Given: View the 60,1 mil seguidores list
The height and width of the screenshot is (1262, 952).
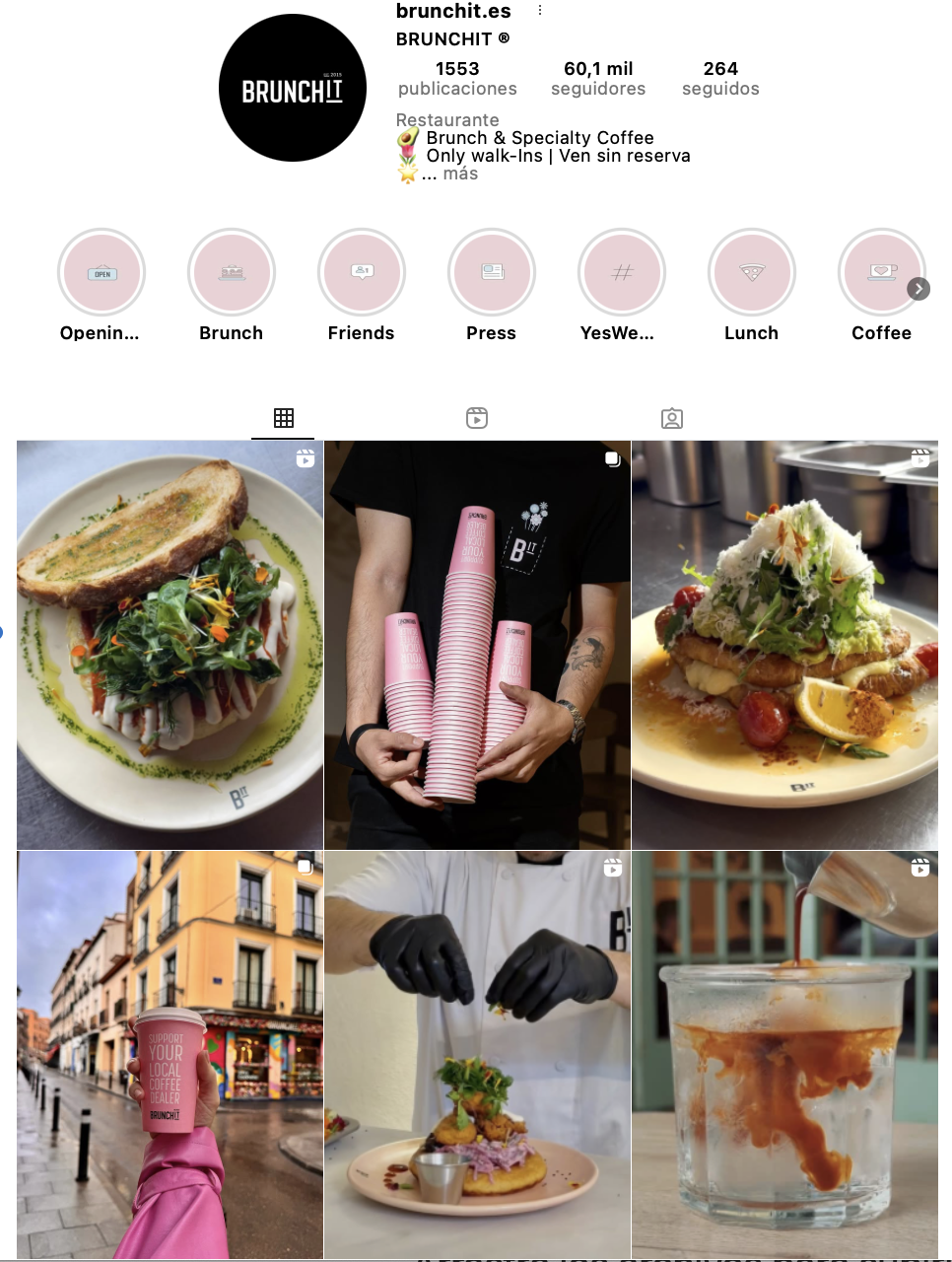Looking at the screenshot, I should 598,78.
